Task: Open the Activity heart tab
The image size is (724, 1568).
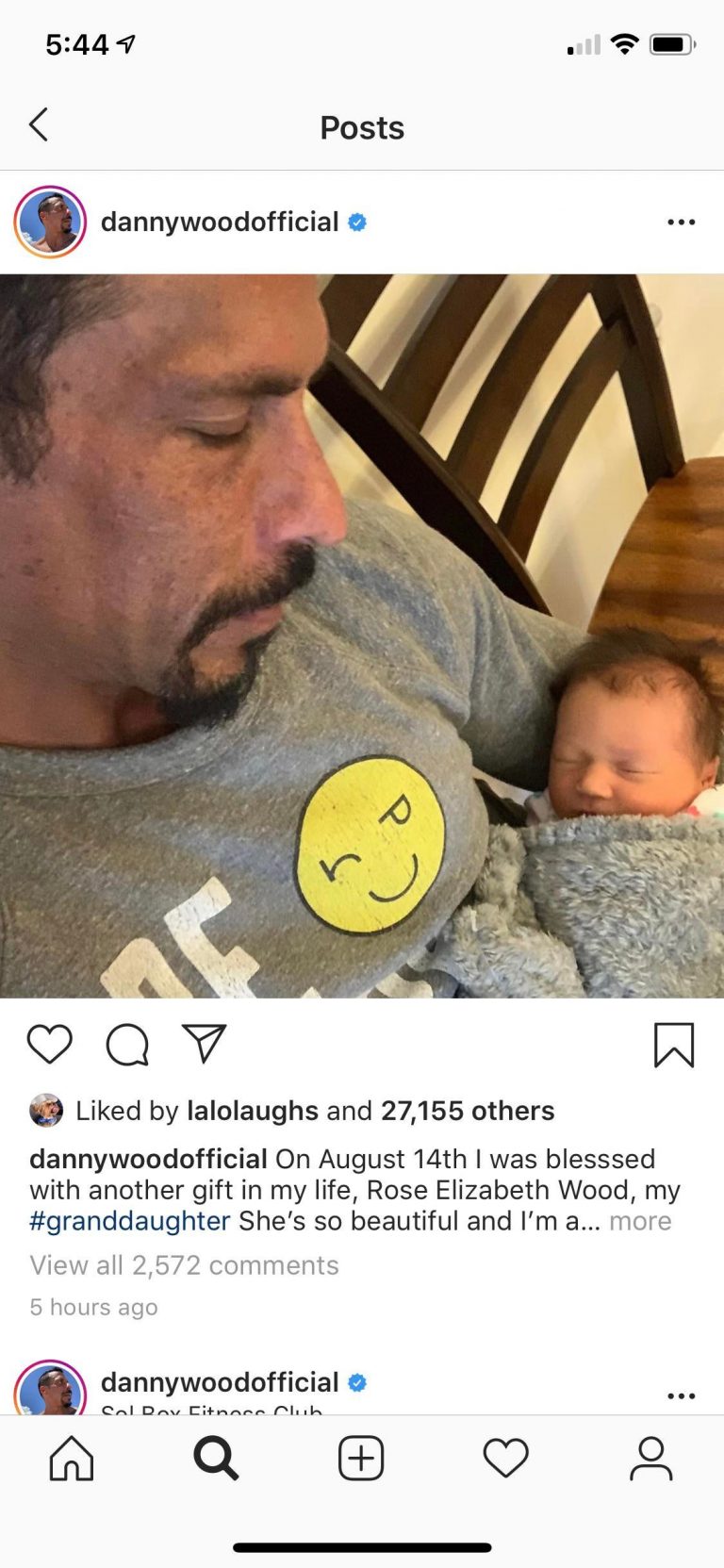Action: 506,1459
